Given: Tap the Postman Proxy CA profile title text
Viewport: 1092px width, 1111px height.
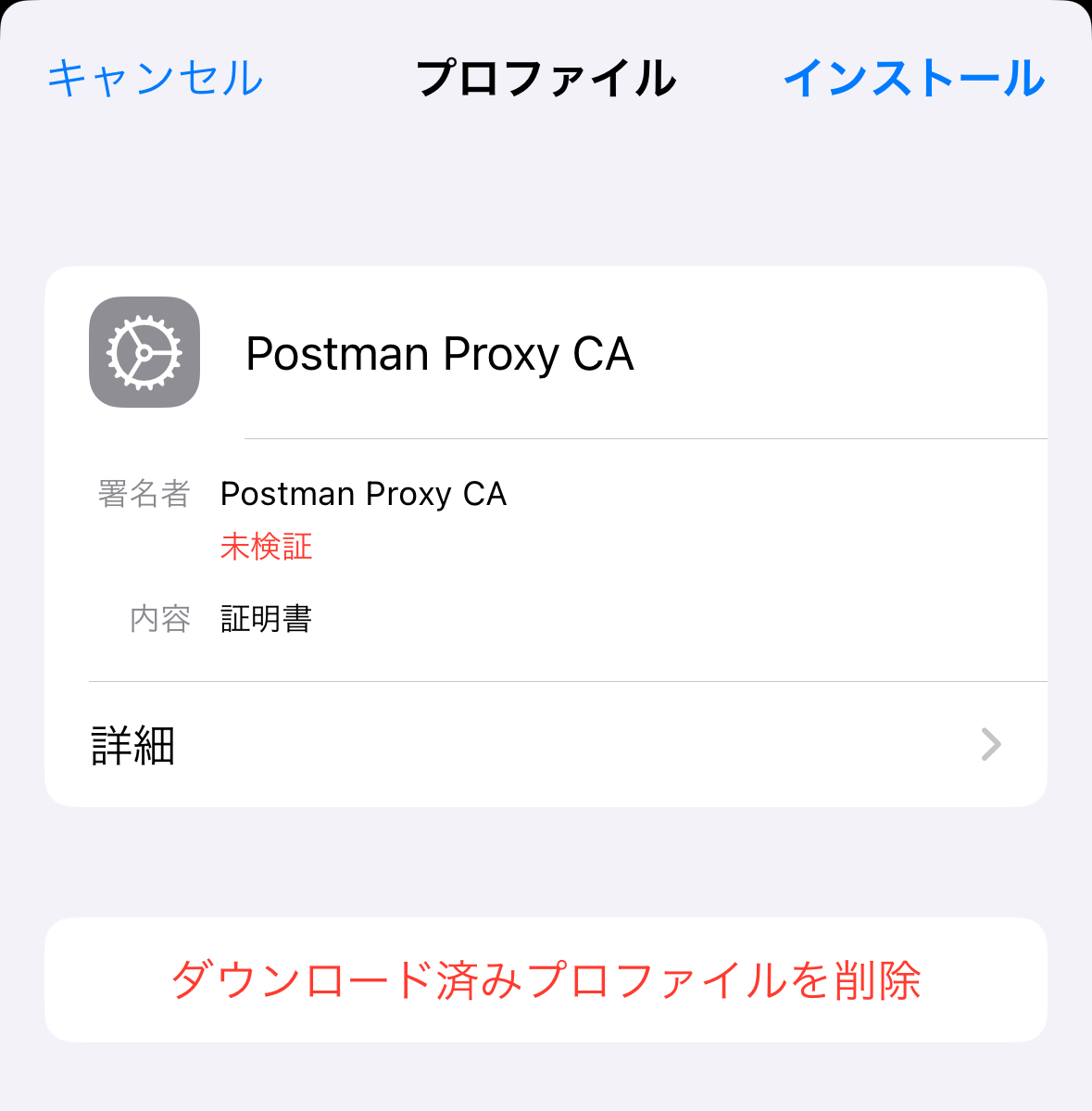Looking at the screenshot, I should 440,354.
